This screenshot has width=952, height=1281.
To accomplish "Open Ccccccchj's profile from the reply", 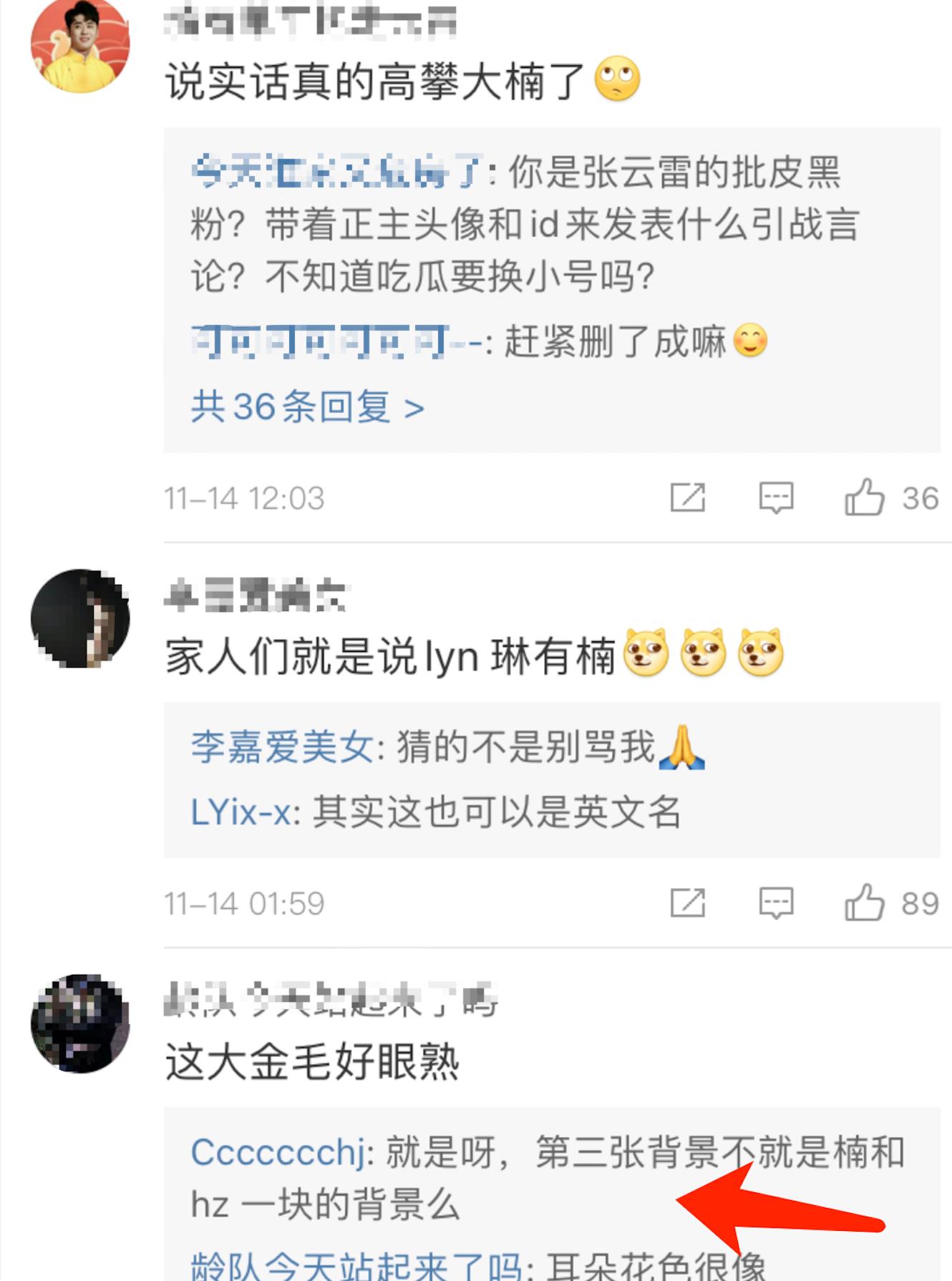I will 279,1153.
